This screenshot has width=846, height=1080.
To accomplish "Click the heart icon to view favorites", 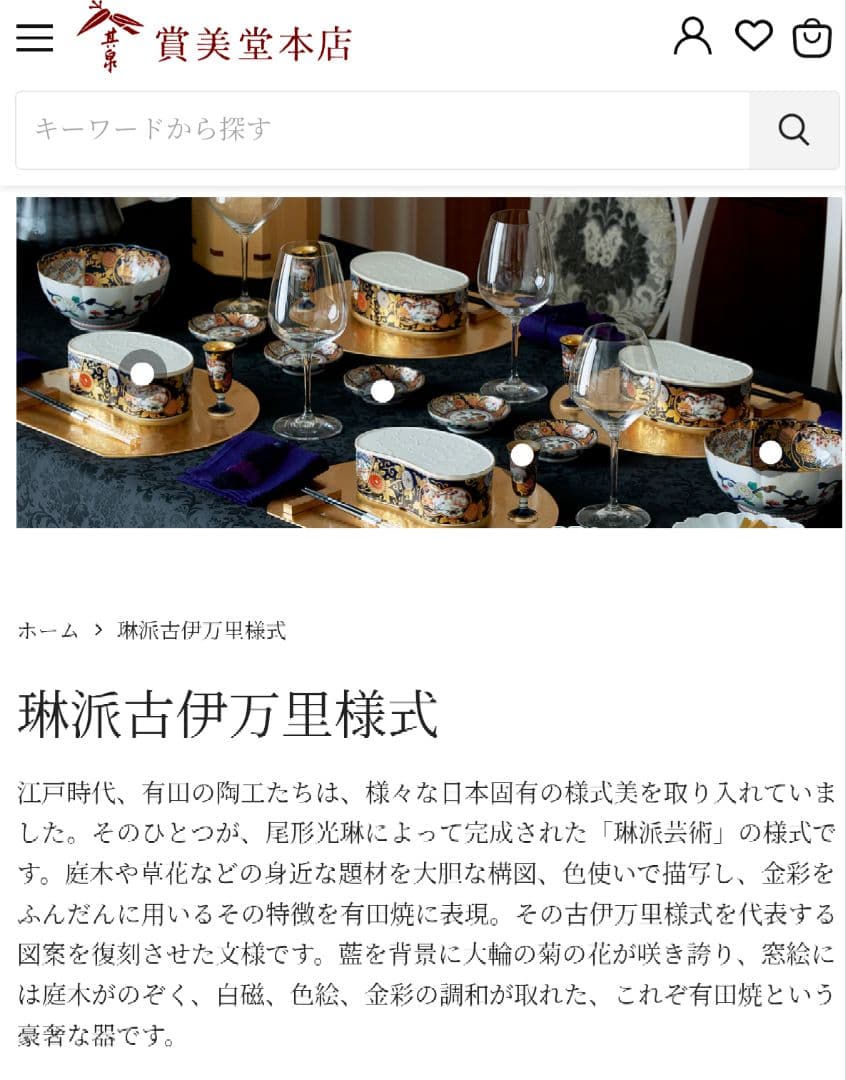I will pyautogui.click(x=755, y=38).
